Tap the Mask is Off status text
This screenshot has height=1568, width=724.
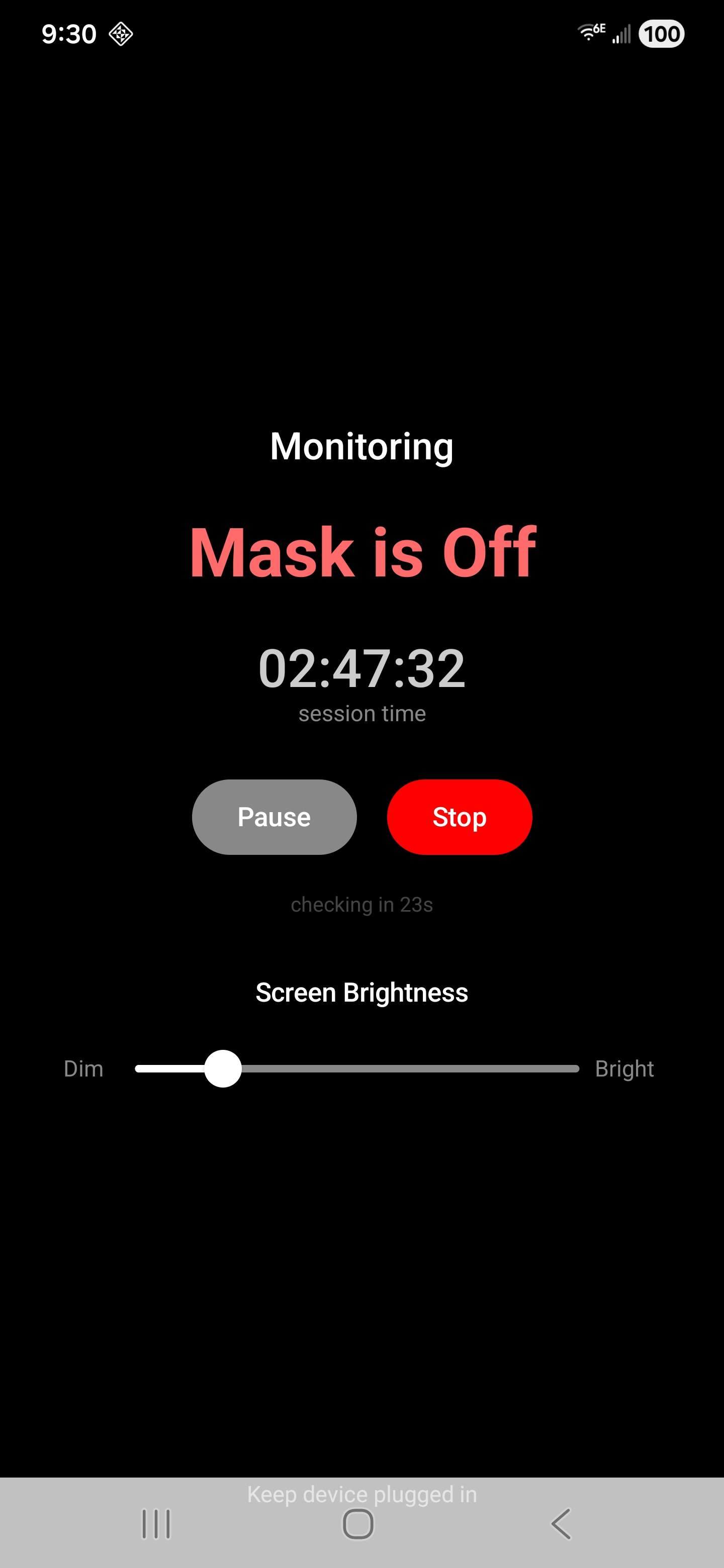[x=361, y=550]
